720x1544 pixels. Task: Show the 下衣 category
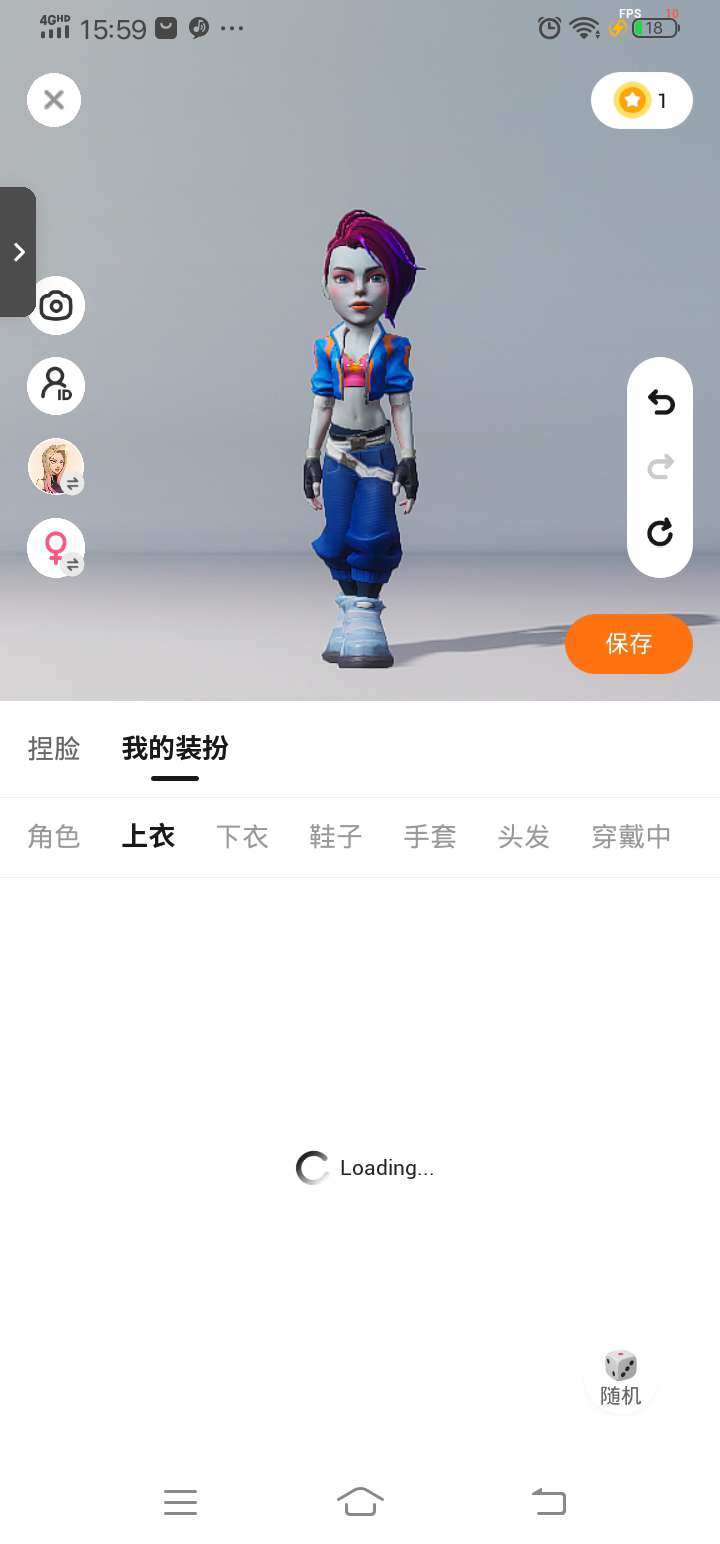pos(242,836)
